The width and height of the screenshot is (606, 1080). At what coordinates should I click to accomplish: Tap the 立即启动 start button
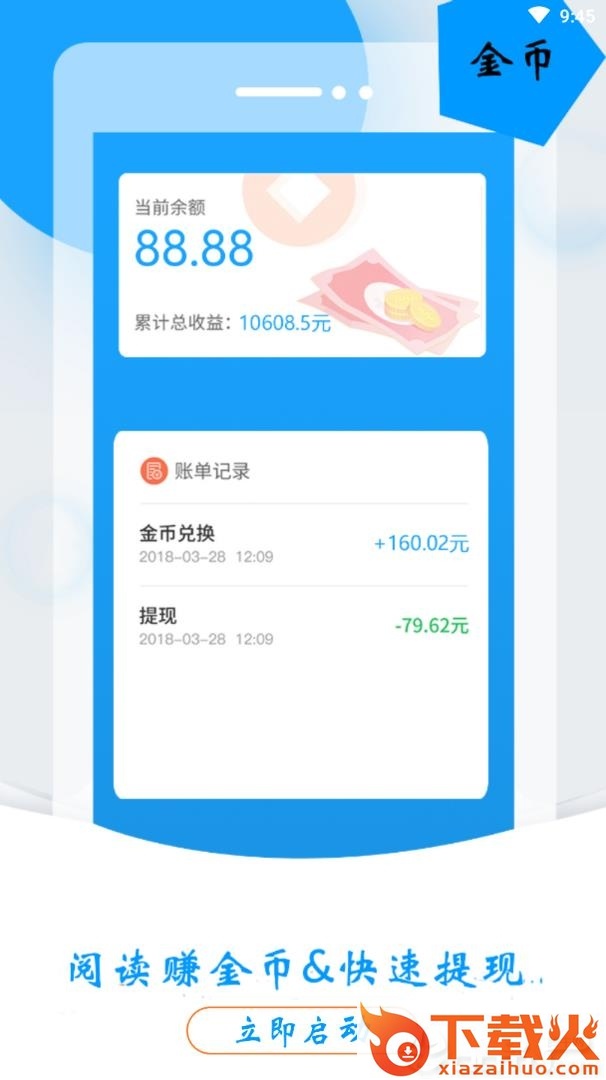click(x=290, y=1030)
